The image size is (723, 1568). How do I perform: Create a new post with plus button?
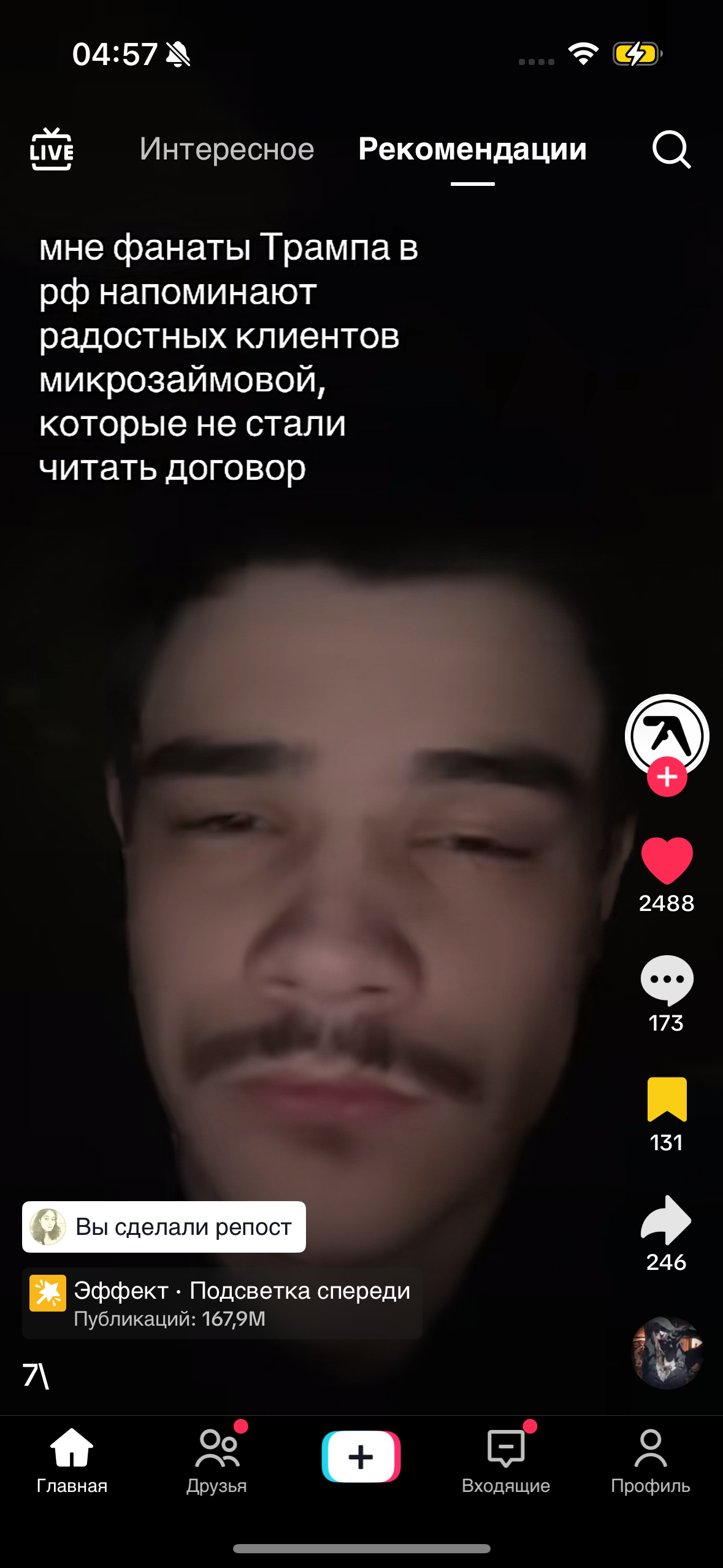pos(361,1456)
